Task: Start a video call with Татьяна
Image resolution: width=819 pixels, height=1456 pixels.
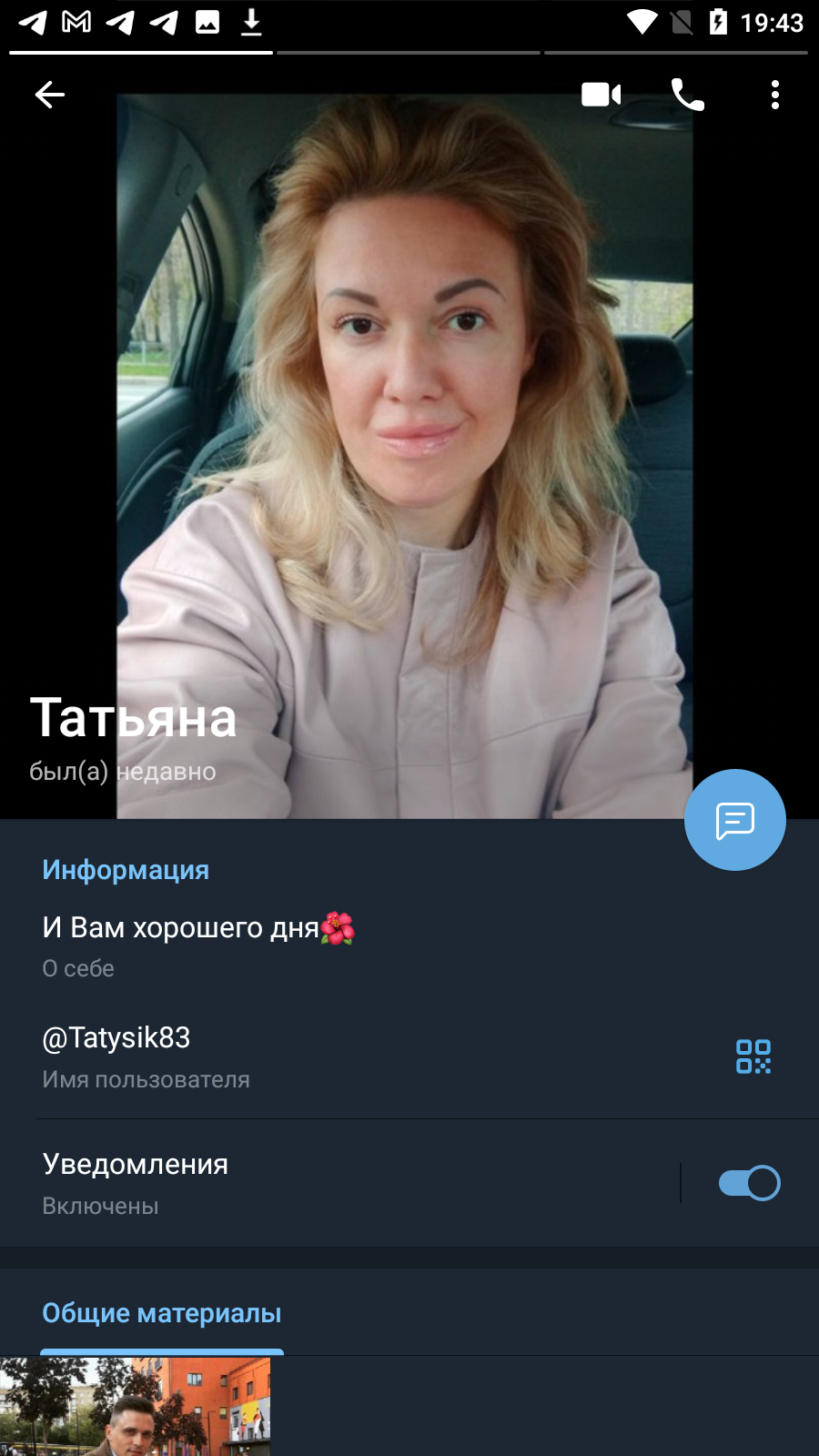Action: [x=602, y=95]
